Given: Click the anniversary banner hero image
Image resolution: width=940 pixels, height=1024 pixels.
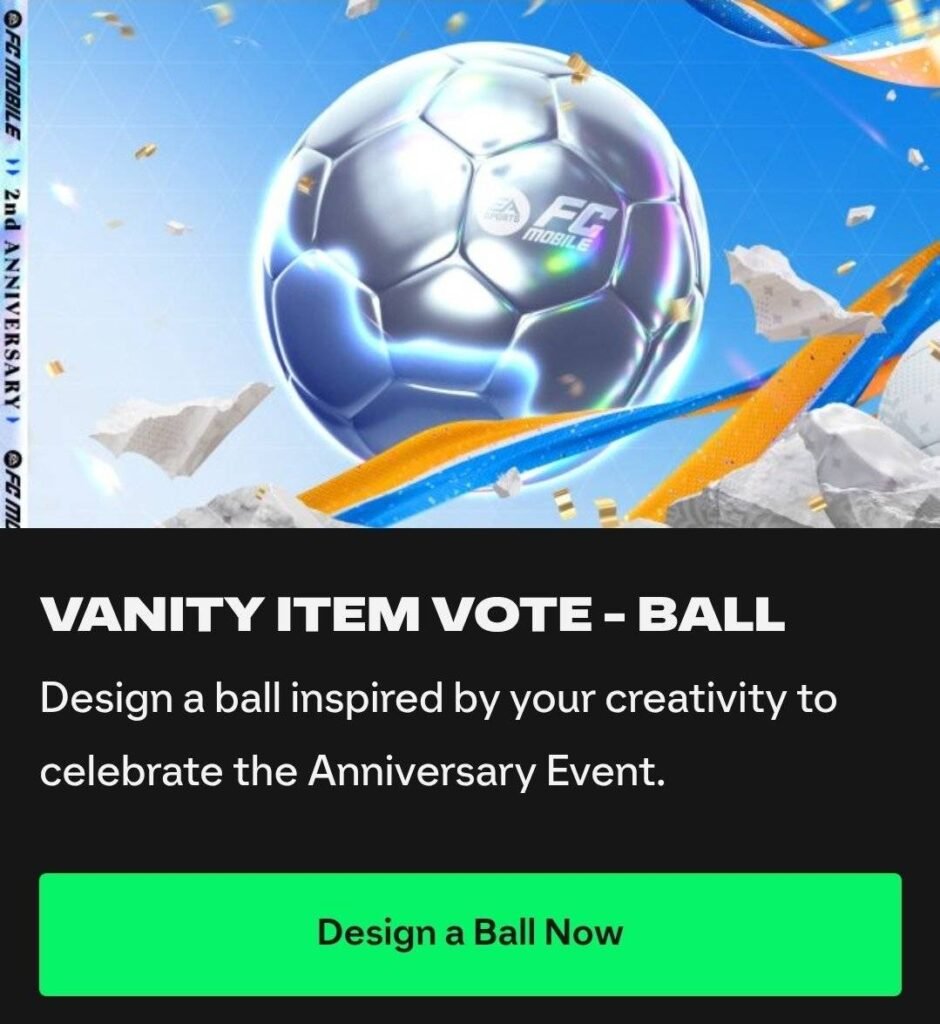Looking at the screenshot, I should pyautogui.click(x=470, y=265).
